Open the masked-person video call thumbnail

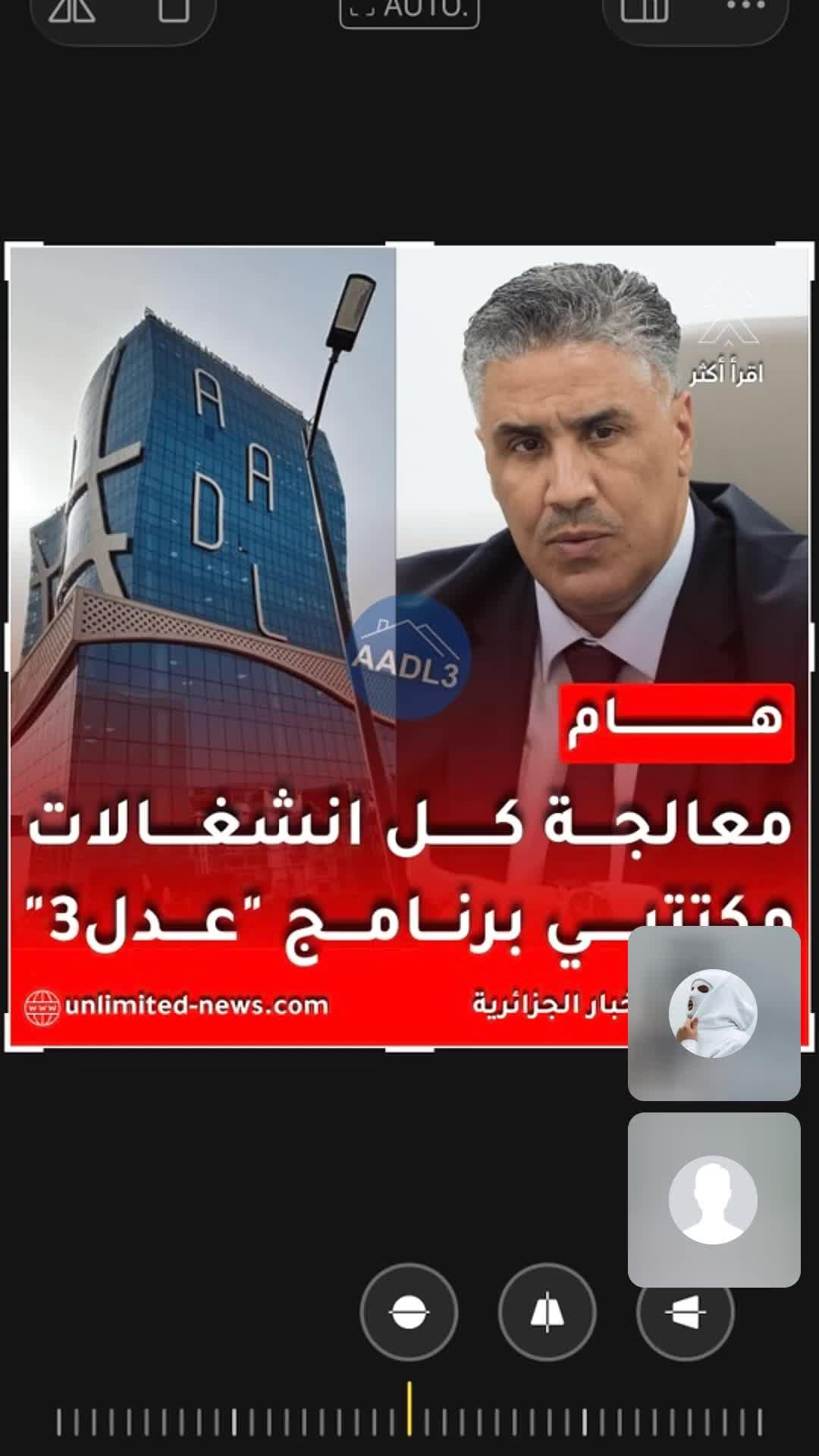coord(714,1013)
